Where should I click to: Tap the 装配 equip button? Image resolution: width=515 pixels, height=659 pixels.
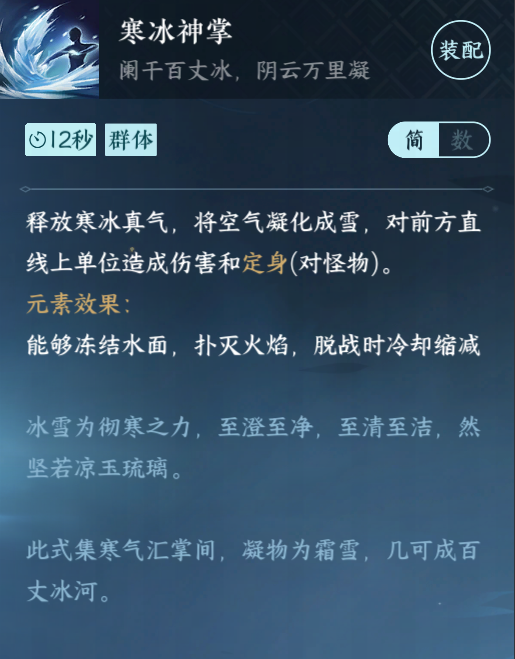(x=461, y=50)
